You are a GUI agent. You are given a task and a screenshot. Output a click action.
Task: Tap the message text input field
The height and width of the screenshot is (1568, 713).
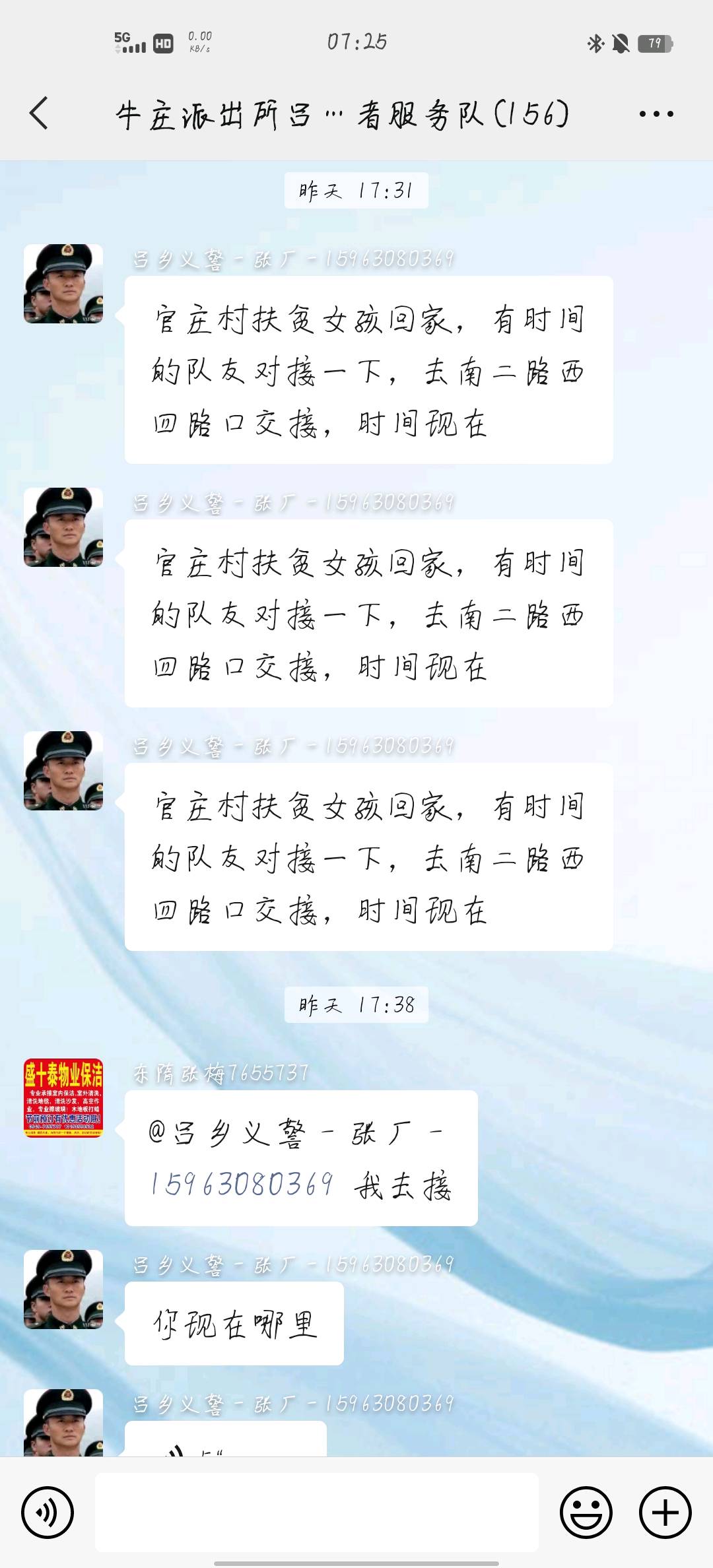317,1513
